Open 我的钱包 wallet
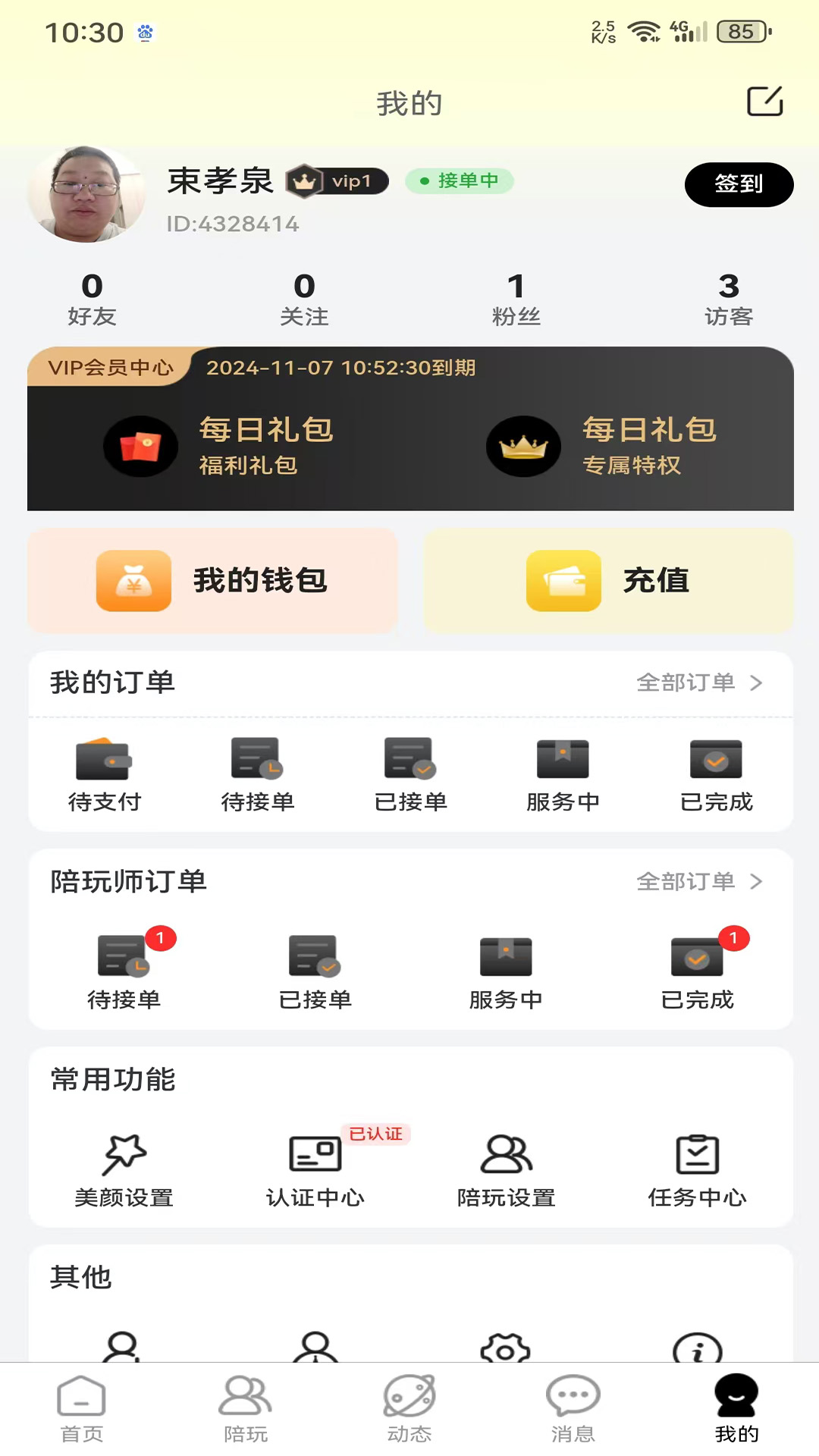 213,581
